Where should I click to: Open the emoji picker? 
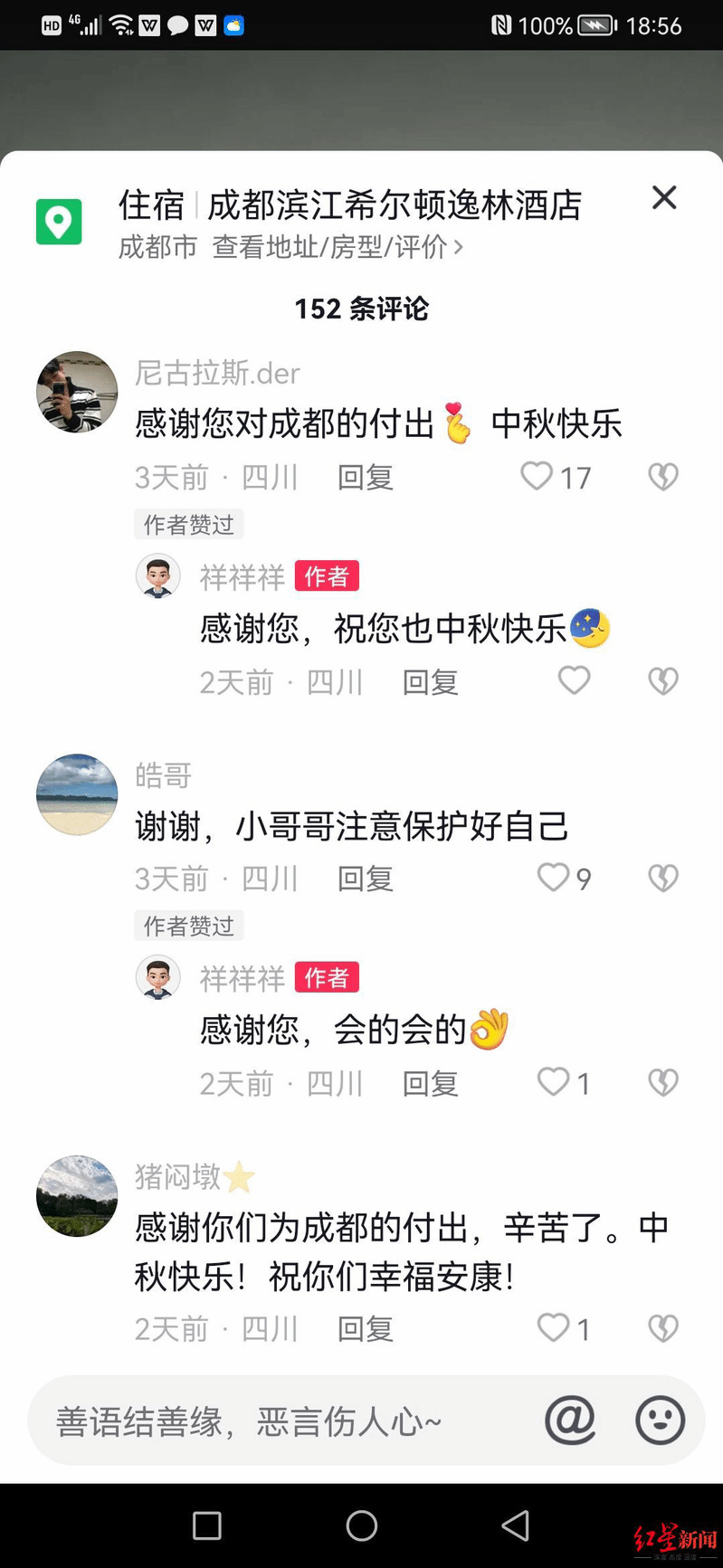661,1421
